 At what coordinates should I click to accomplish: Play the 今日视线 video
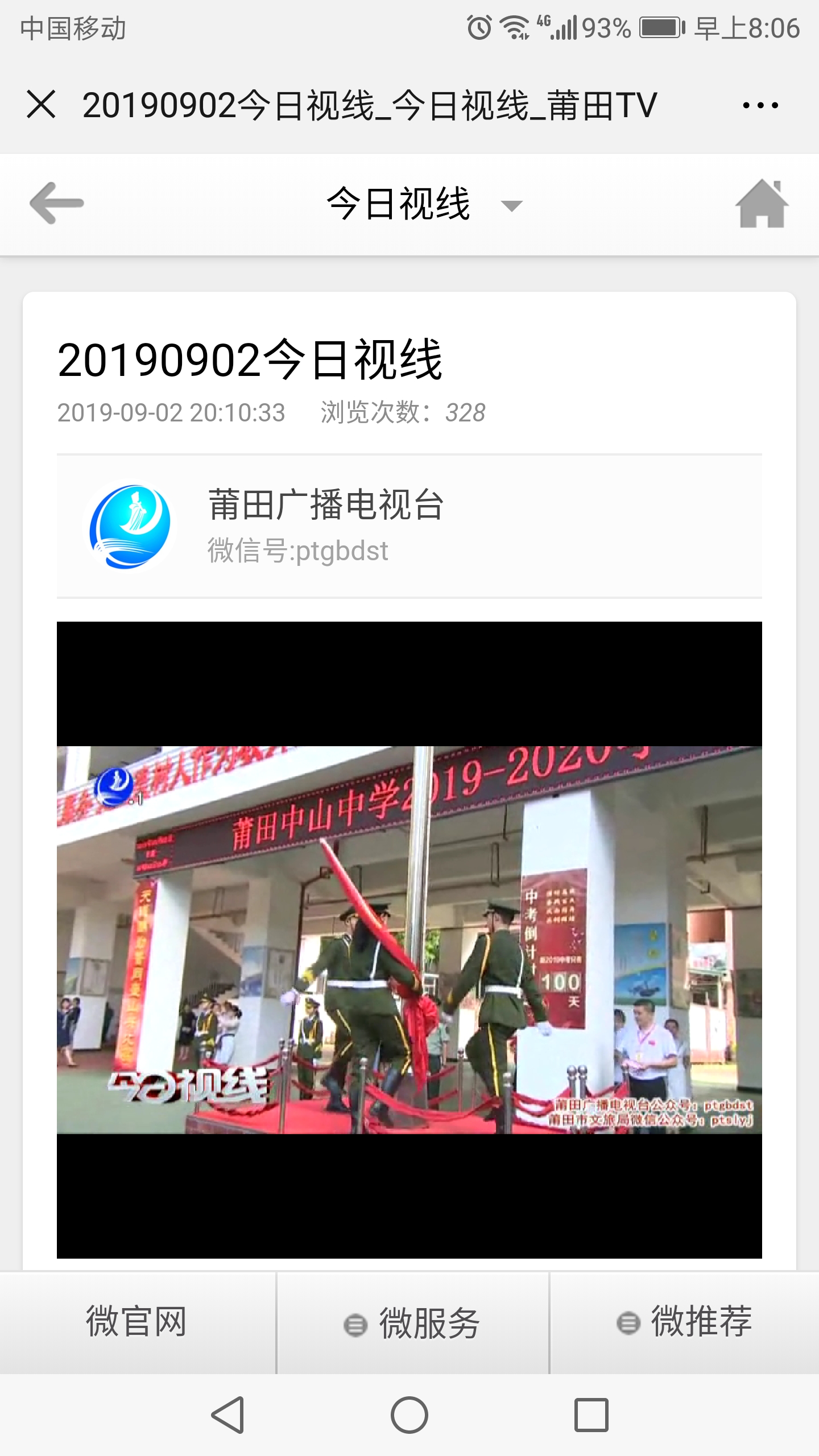coord(409,940)
